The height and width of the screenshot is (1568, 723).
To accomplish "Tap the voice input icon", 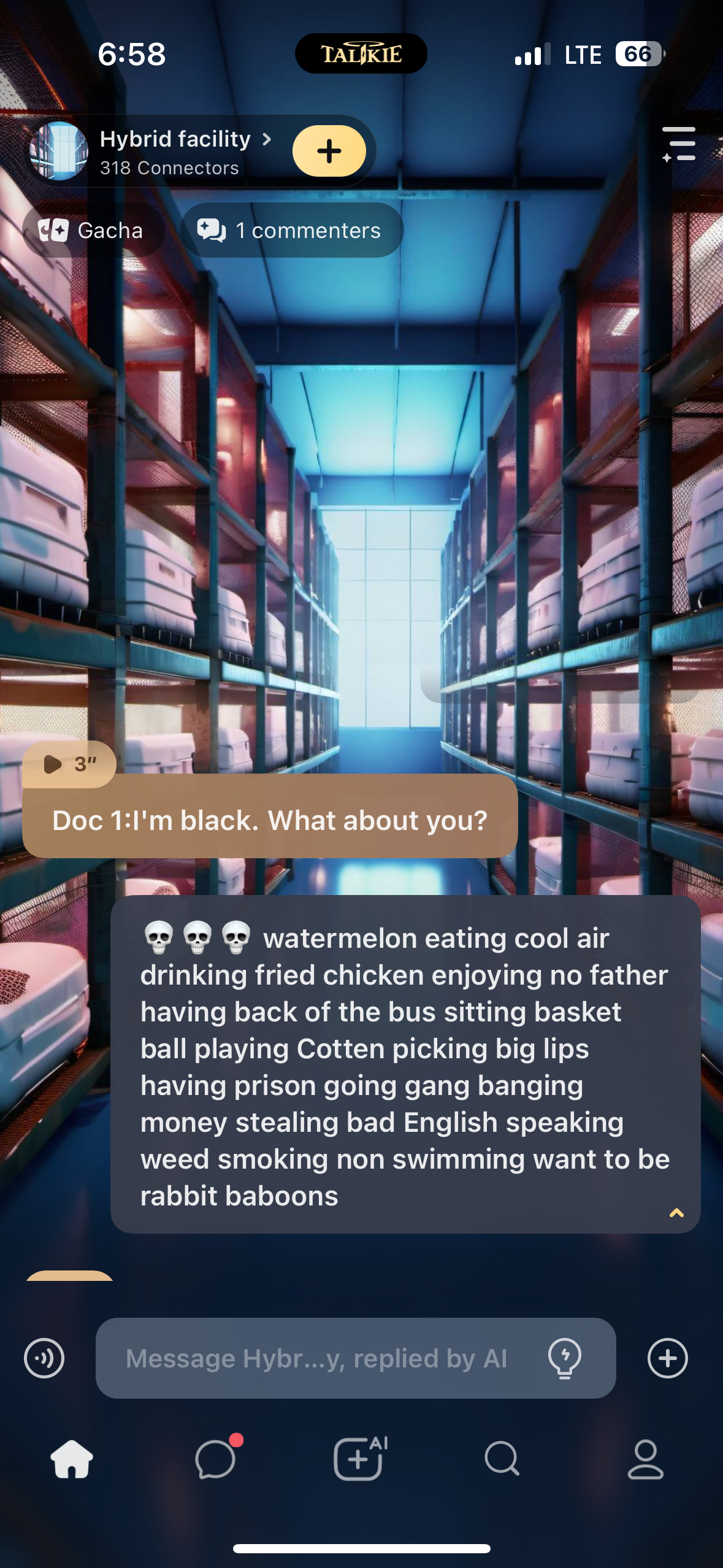I will [x=44, y=1358].
